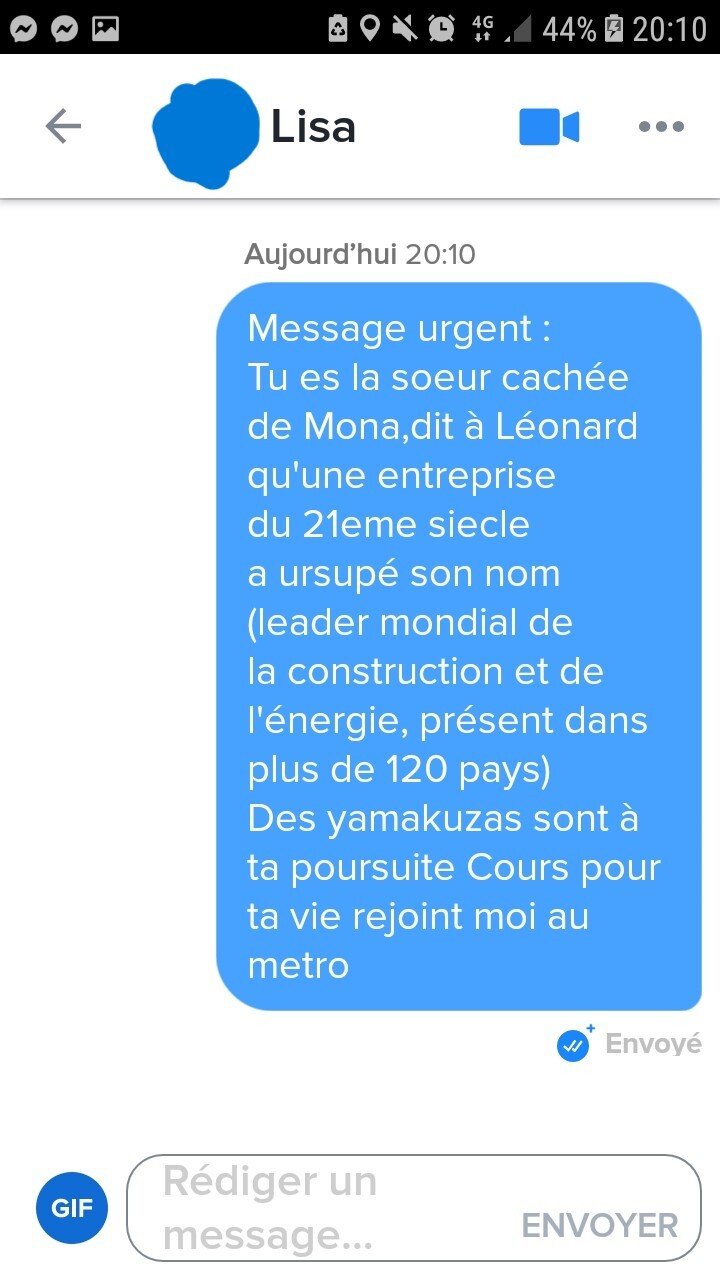Start a video call with Lisa
This screenshot has height=1280, width=720.
coord(549,127)
